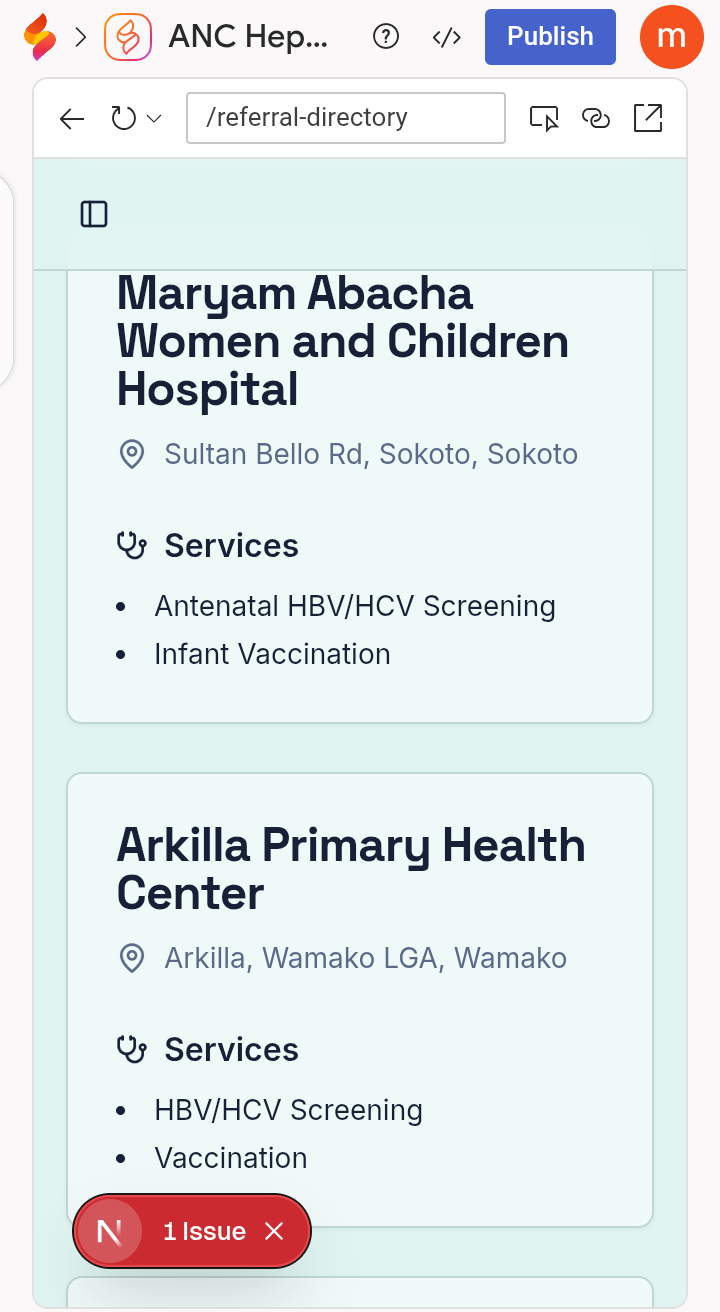720x1312 pixels.
Task: Copy the preview link
Action: click(x=596, y=118)
